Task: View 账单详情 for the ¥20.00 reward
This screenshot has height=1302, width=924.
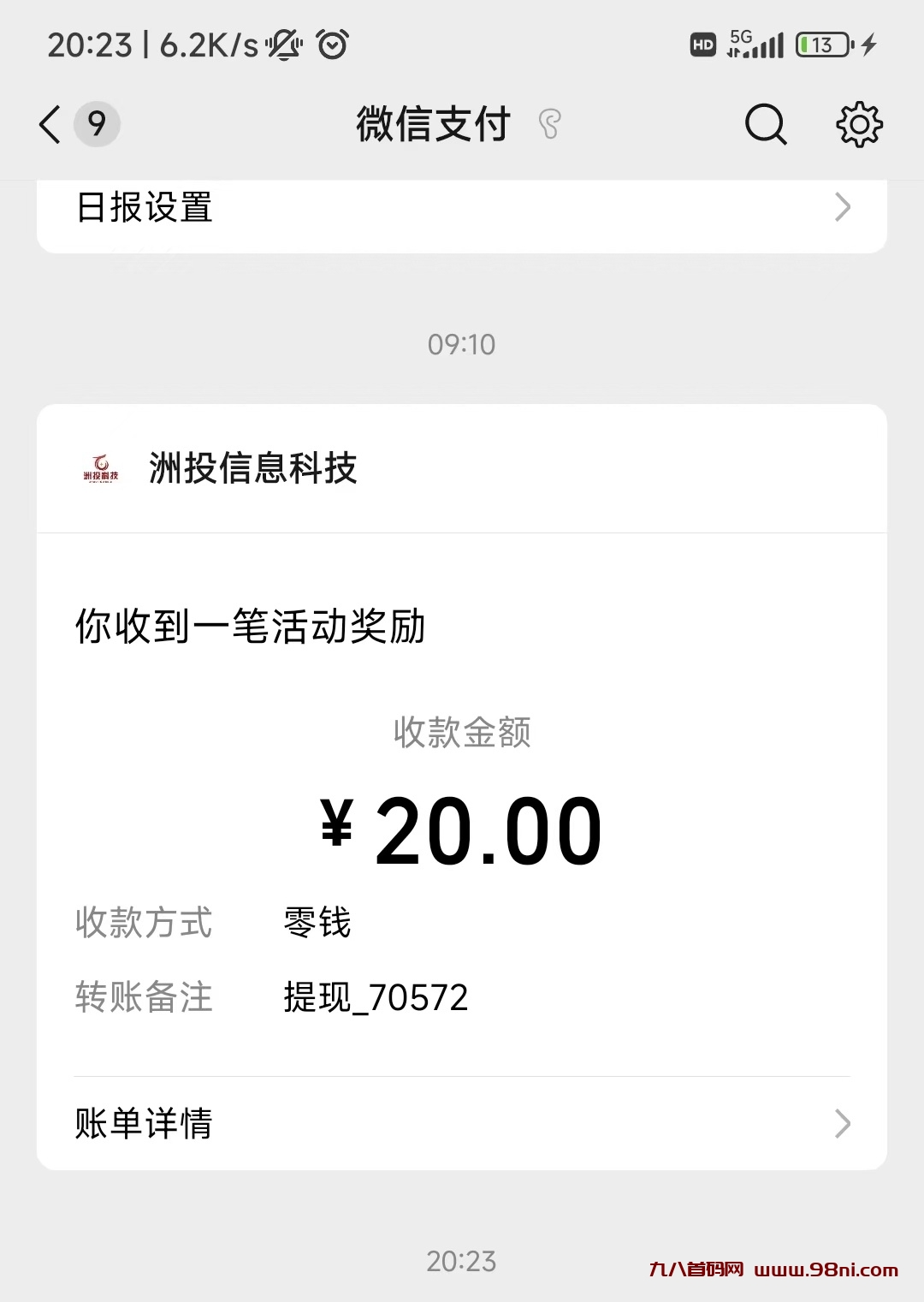Action: click(462, 1123)
